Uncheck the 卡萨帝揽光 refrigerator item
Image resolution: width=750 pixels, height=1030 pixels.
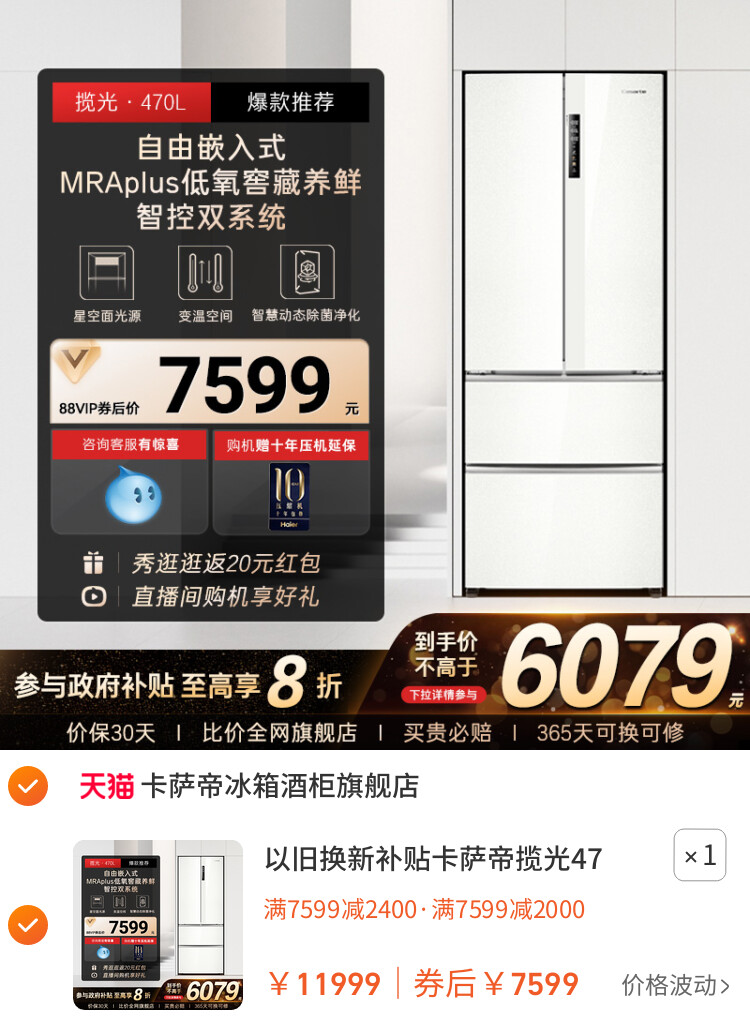[x=28, y=925]
